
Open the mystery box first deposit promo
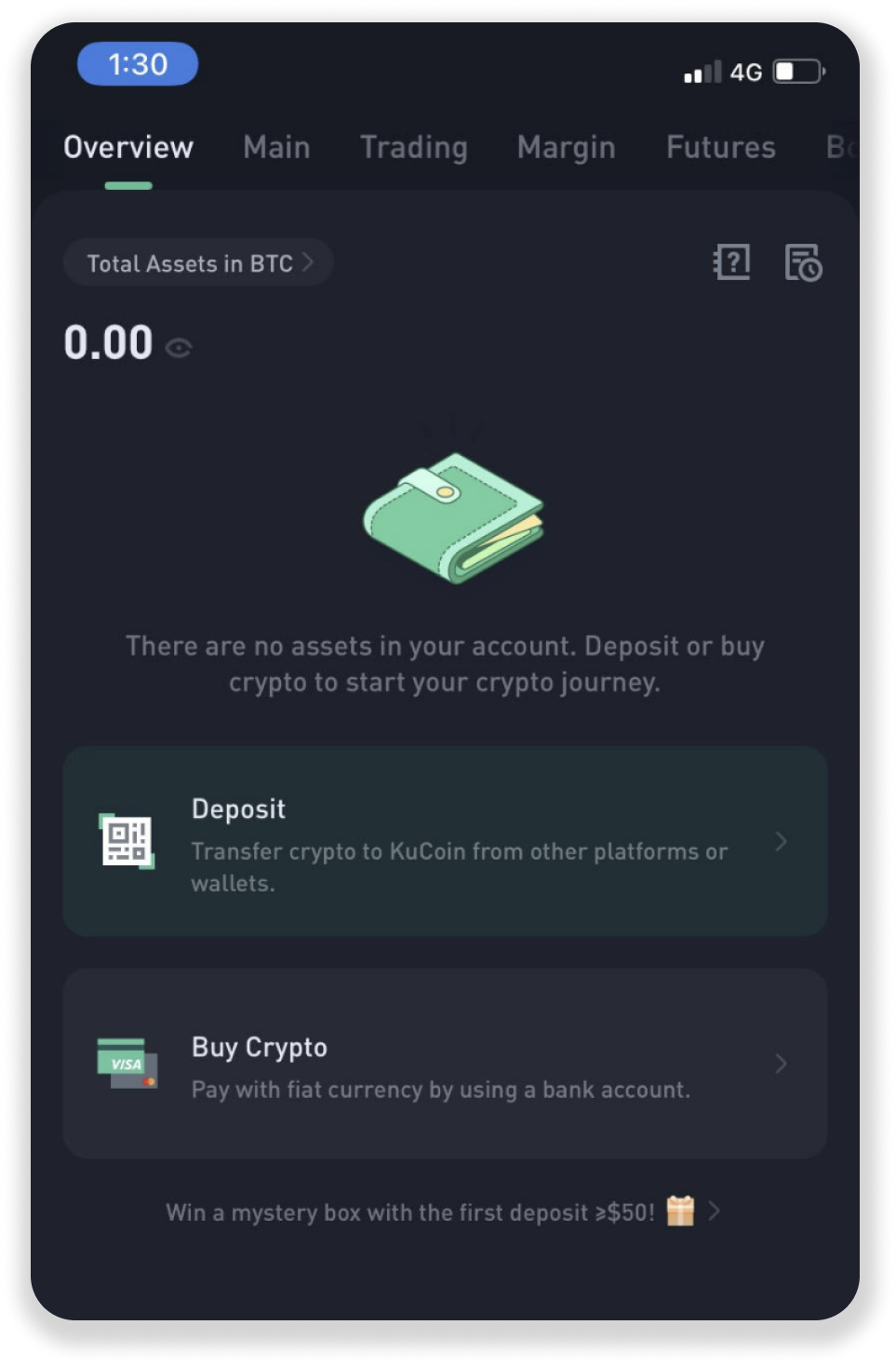443,1212
